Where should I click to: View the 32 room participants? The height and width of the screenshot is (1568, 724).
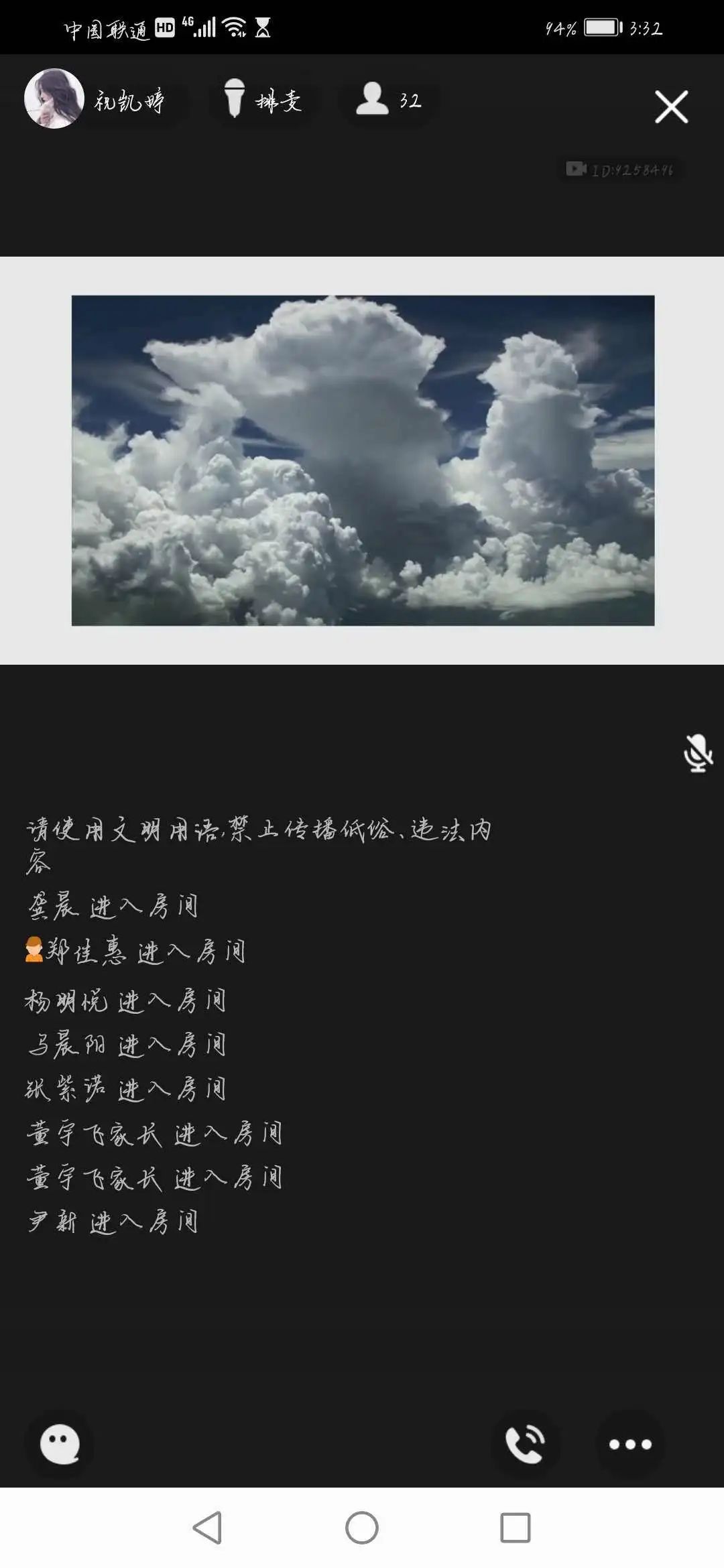pos(388,100)
